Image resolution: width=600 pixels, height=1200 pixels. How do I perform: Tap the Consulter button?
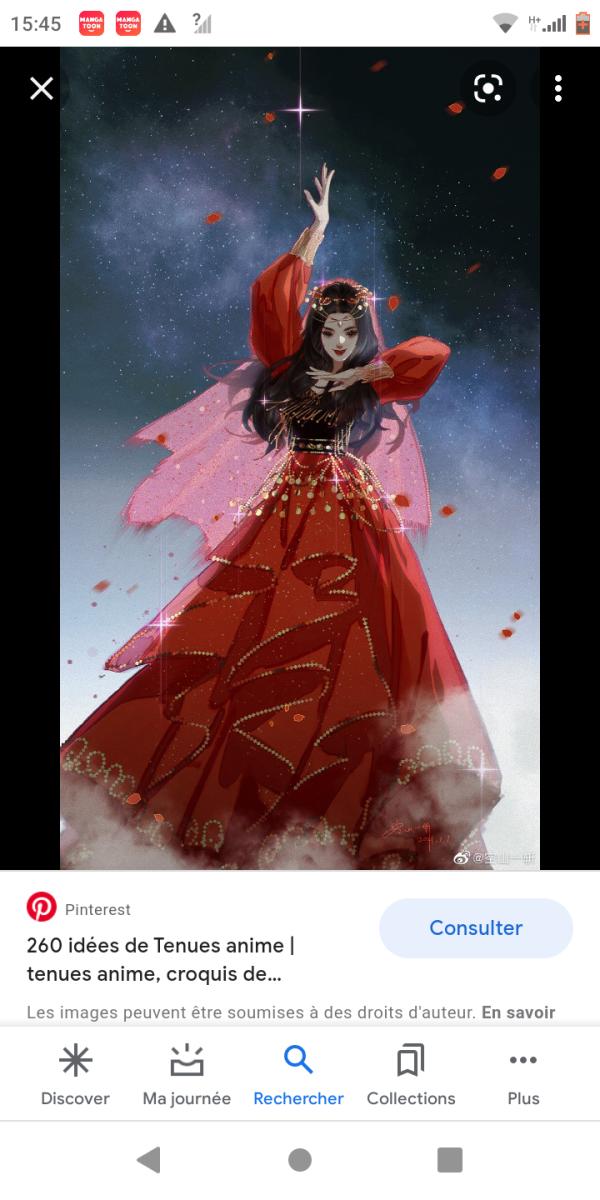475,928
